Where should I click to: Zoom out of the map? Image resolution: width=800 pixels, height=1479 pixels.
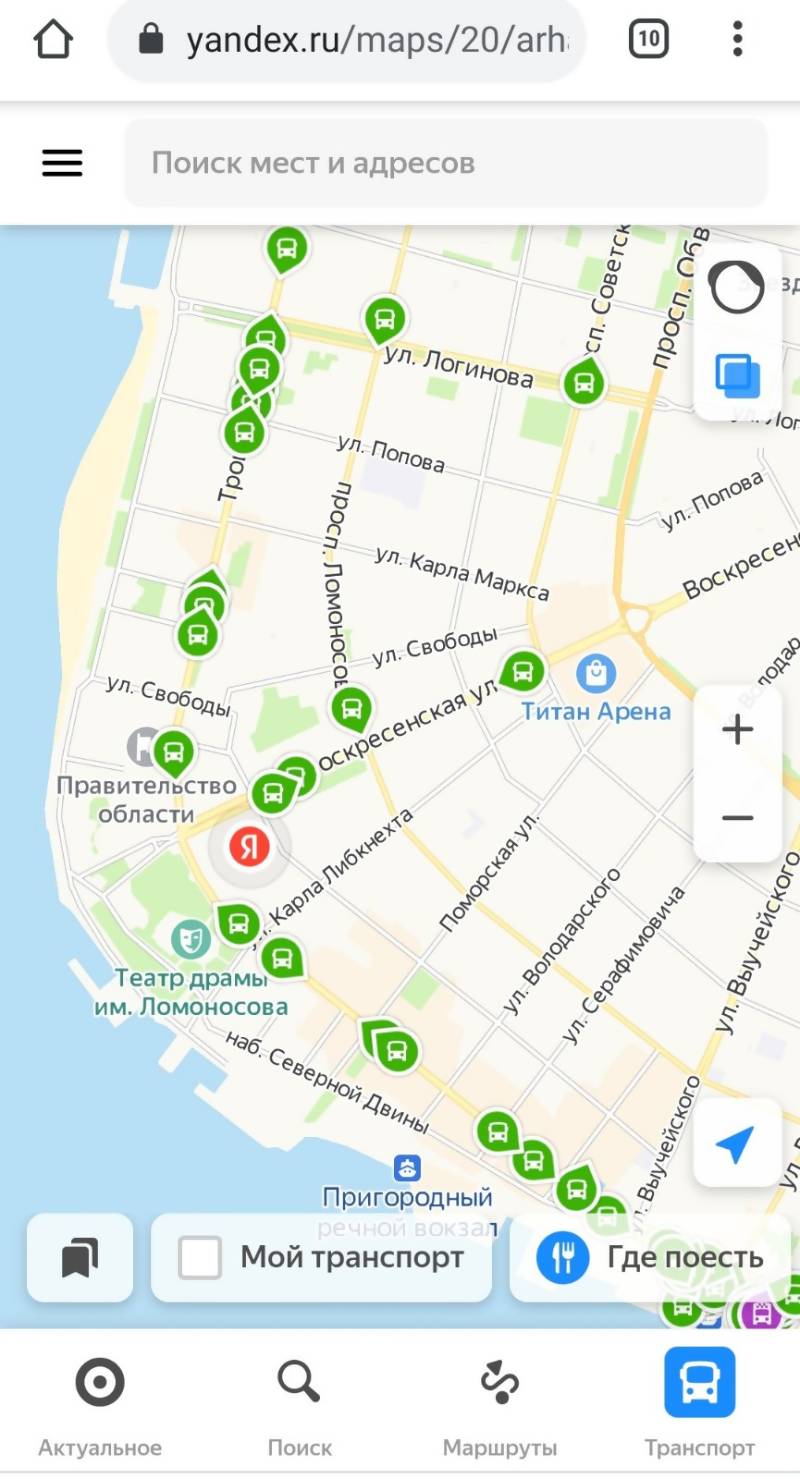(x=737, y=818)
